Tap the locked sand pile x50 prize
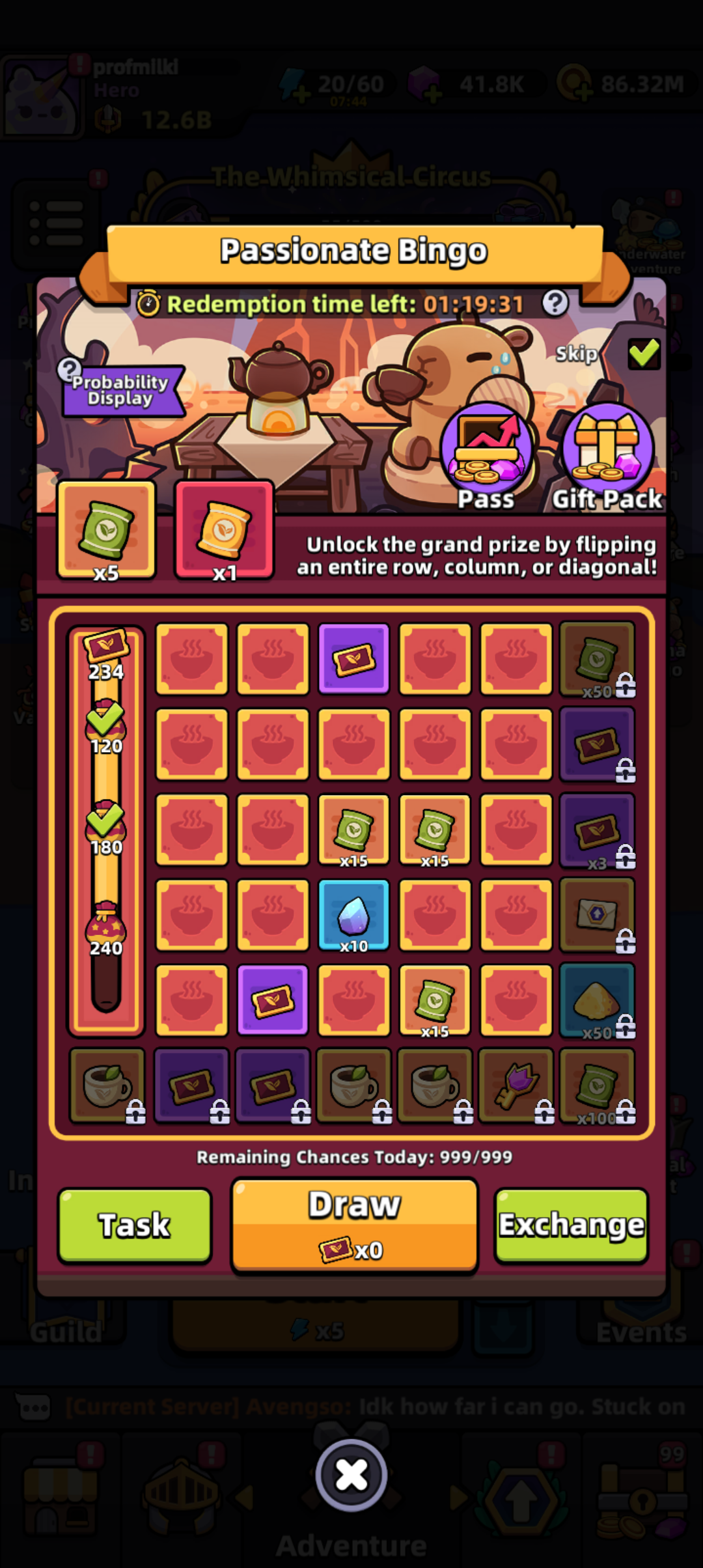Viewport: 703px width, 1568px height. tap(597, 1001)
